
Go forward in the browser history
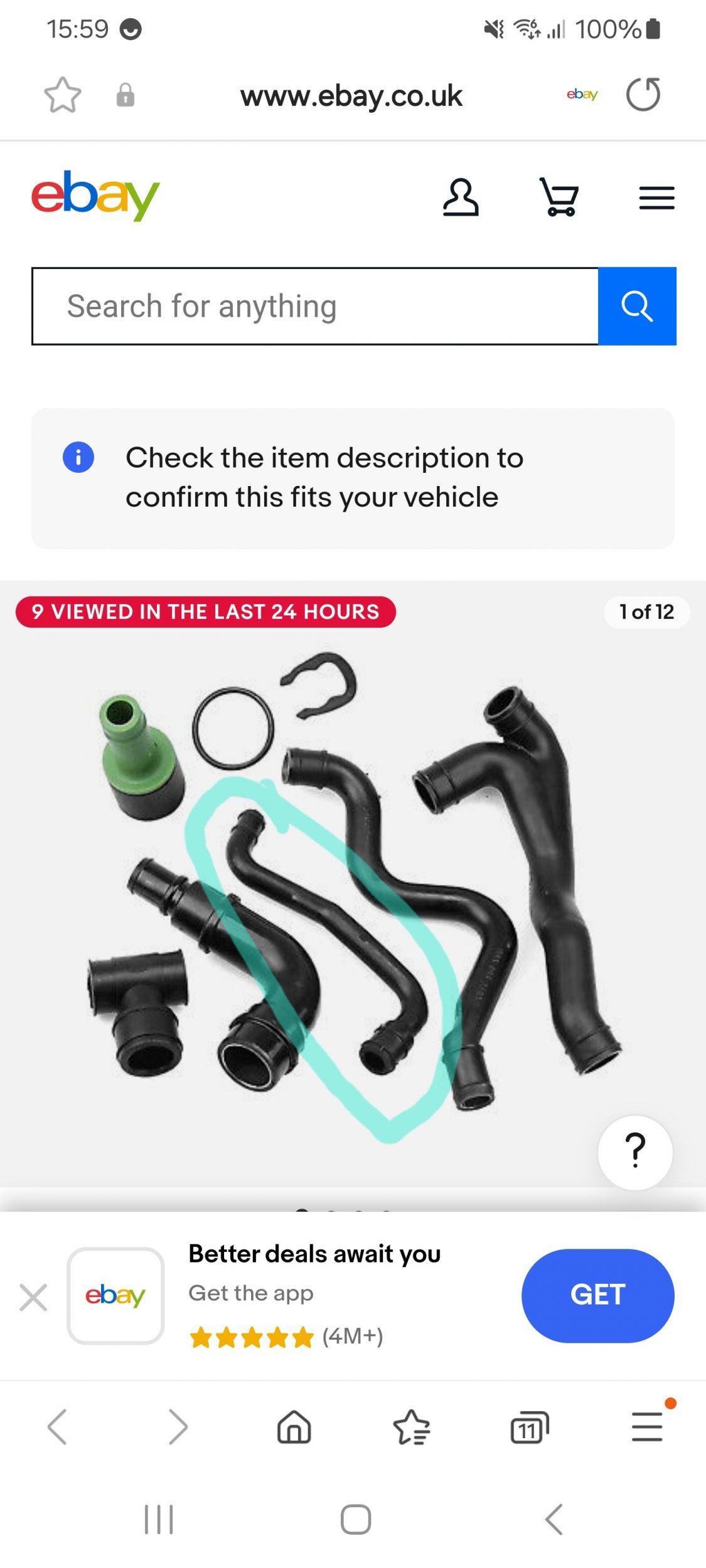tap(178, 1427)
